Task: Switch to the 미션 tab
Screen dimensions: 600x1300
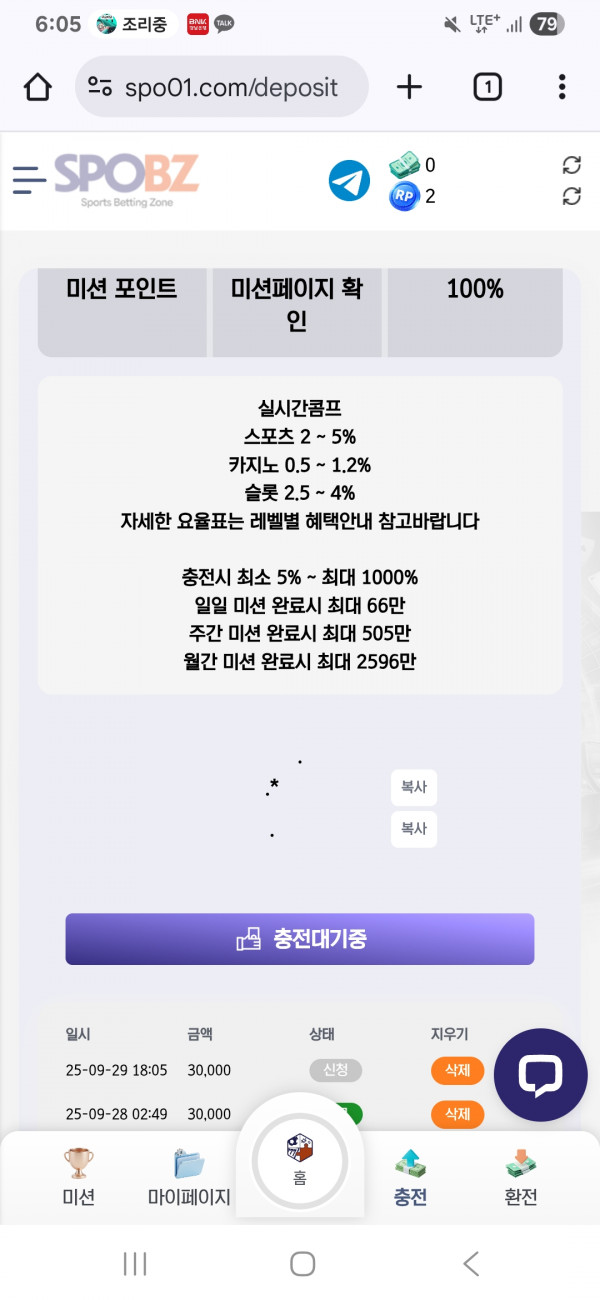Action: pyautogui.click(x=78, y=1178)
